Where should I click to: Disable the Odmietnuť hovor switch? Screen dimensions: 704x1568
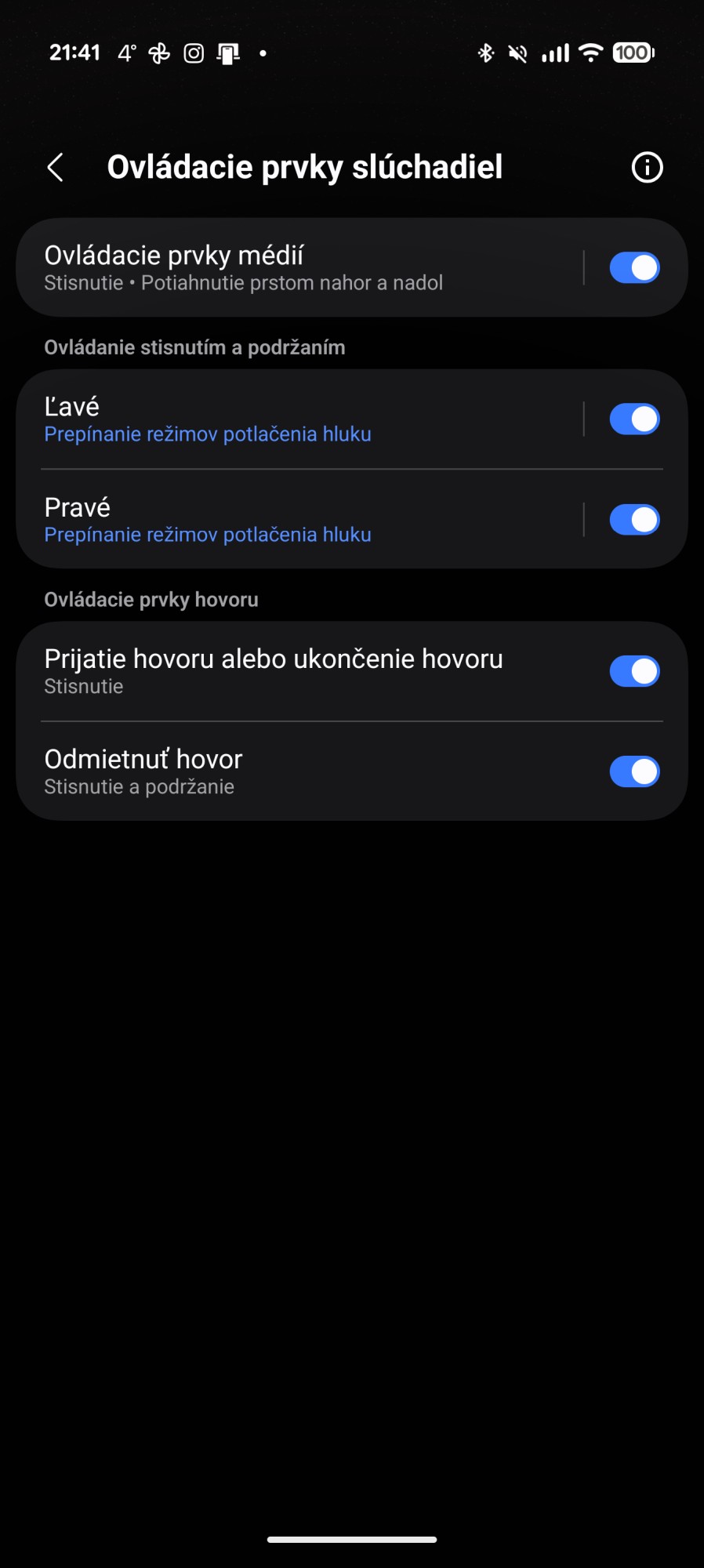click(x=634, y=771)
